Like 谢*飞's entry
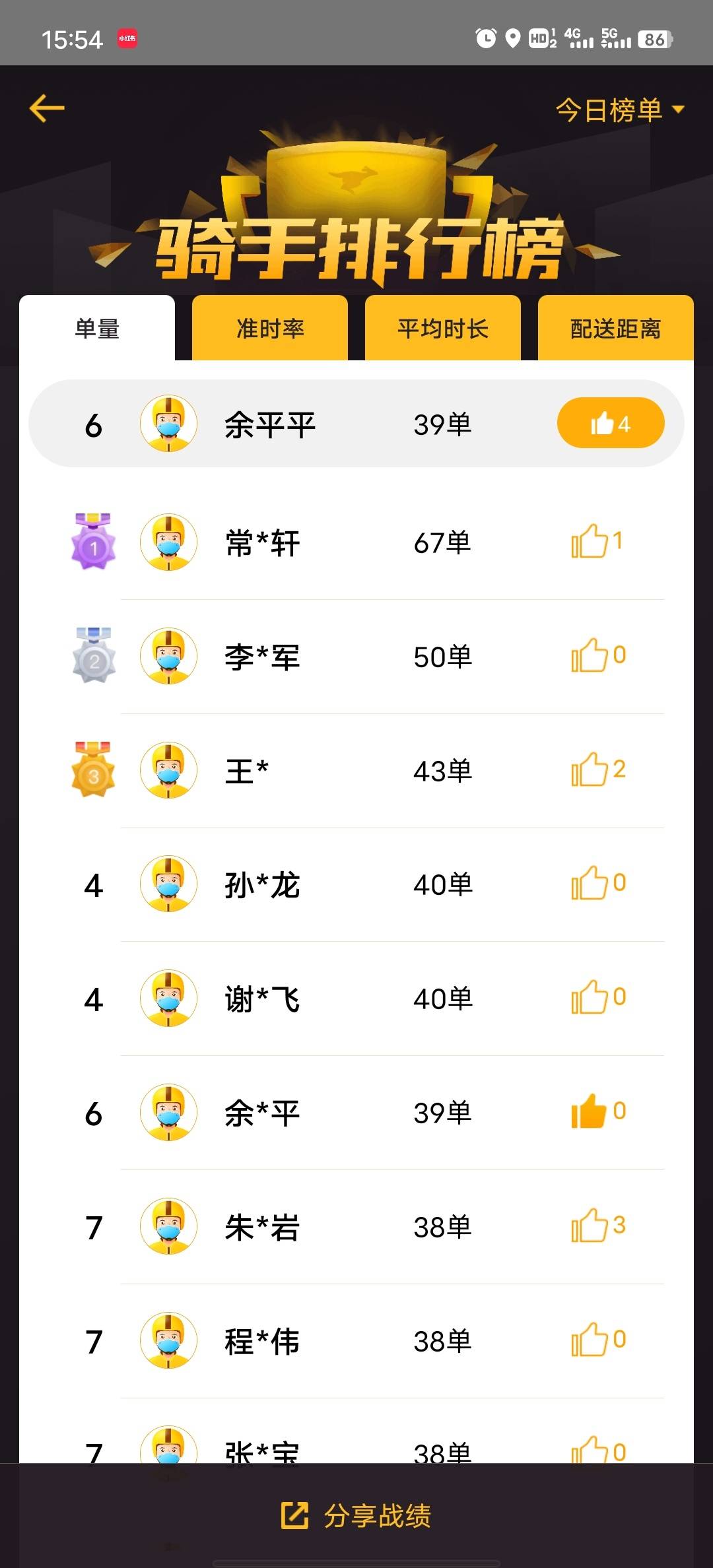Image resolution: width=713 pixels, height=1568 pixels. (590, 998)
